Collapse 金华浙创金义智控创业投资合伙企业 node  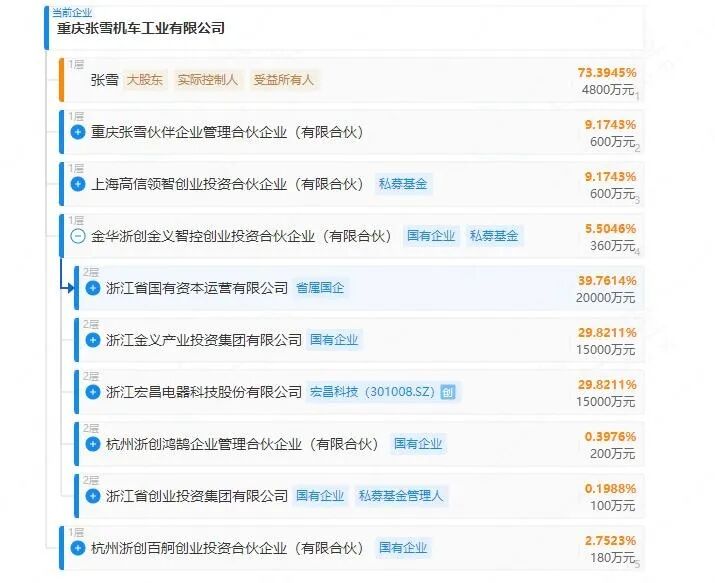[x=78, y=236]
